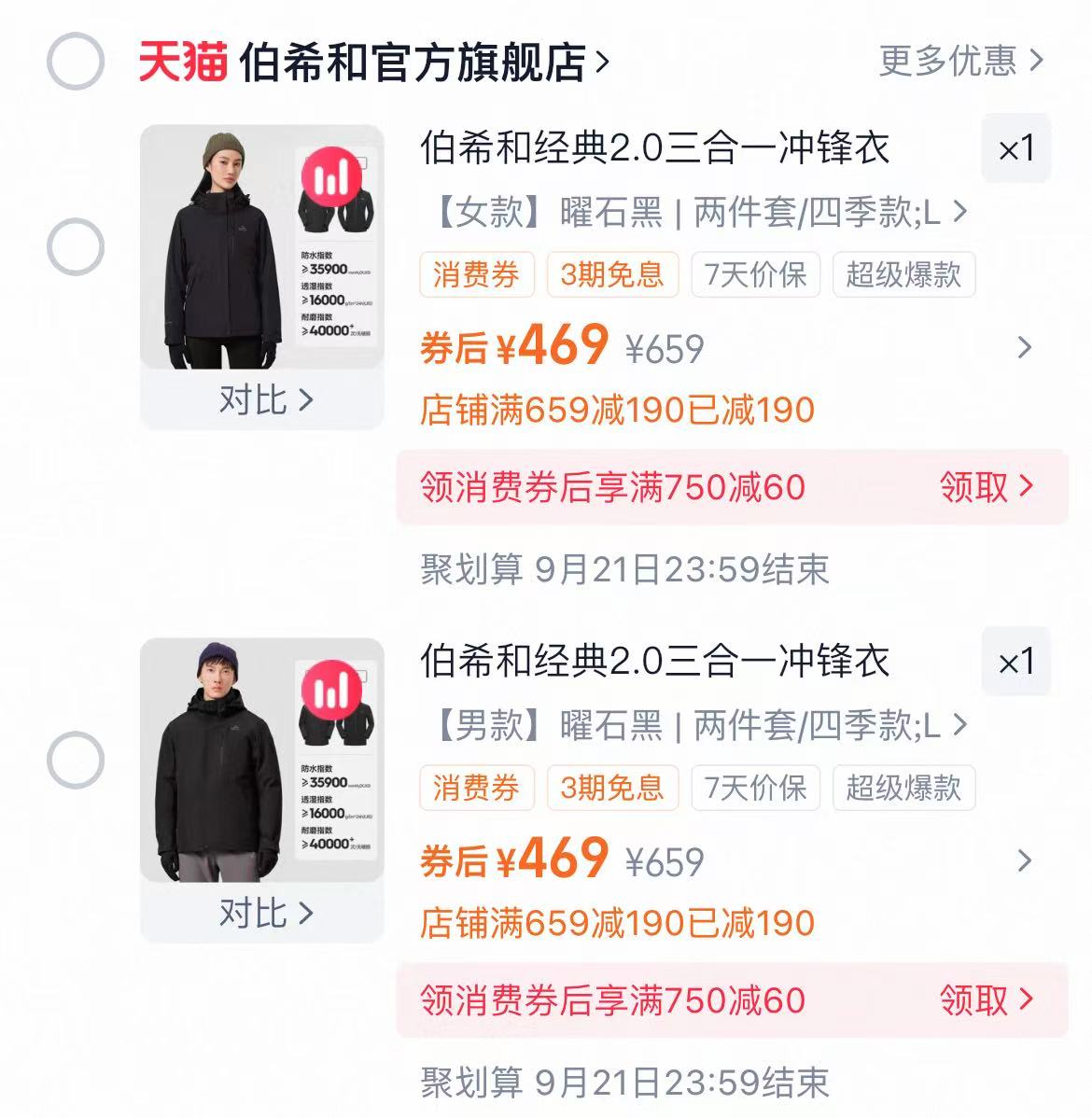Viewport: 1092px width, 1118px height.
Task: Click 对比 button under men's jacket
Action: tap(266, 912)
